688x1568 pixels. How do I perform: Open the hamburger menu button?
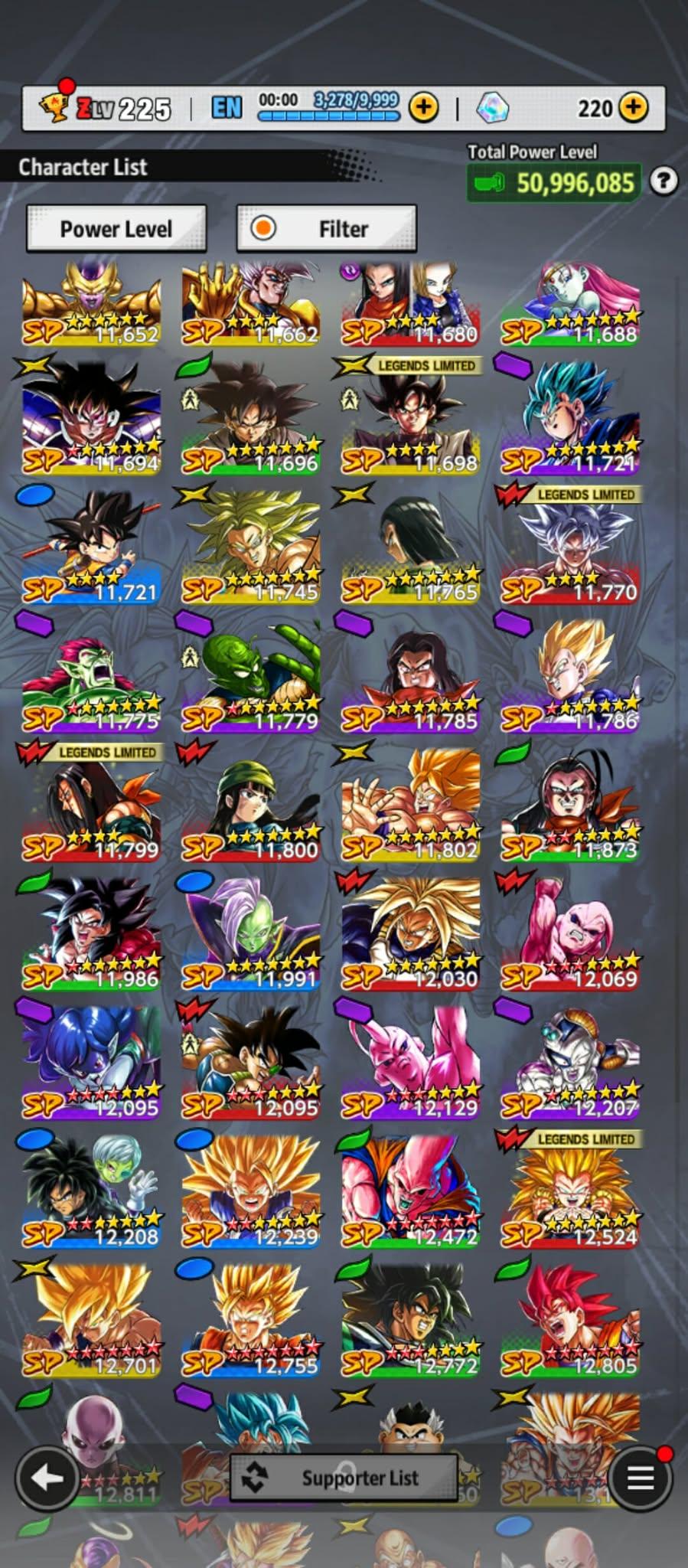[641, 1478]
